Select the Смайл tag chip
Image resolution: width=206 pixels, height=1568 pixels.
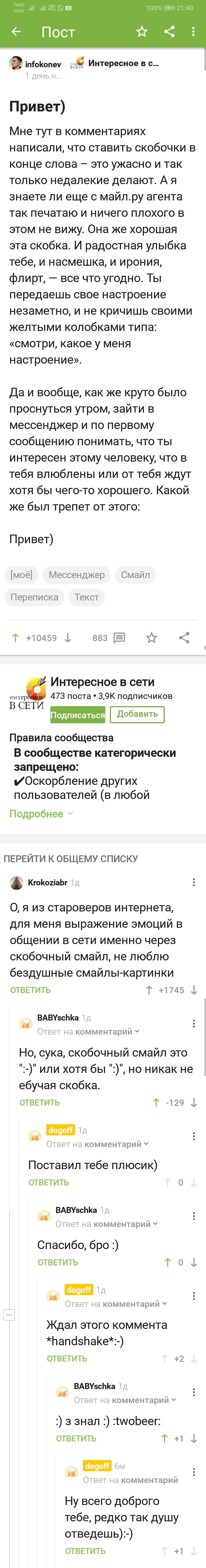[135, 575]
